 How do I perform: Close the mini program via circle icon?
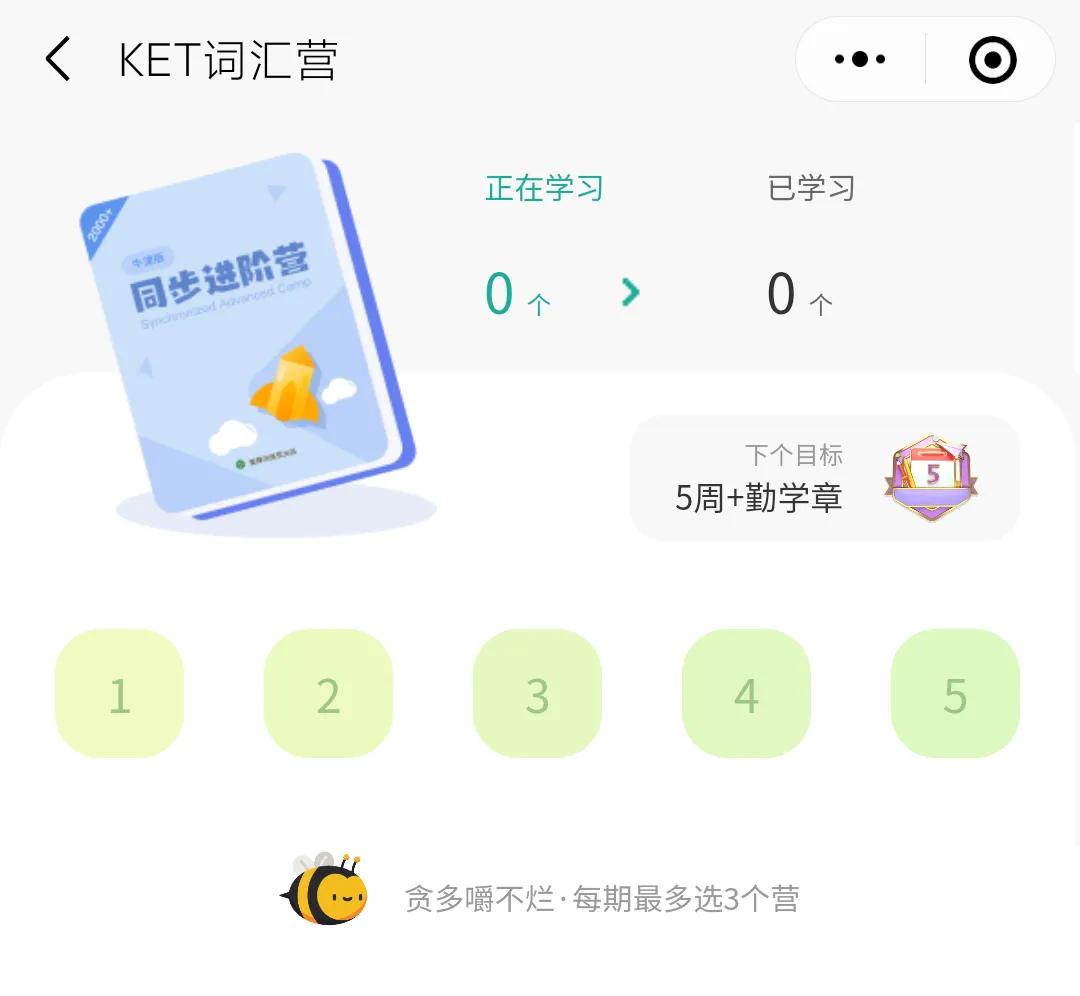pyautogui.click(x=992, y=59)
